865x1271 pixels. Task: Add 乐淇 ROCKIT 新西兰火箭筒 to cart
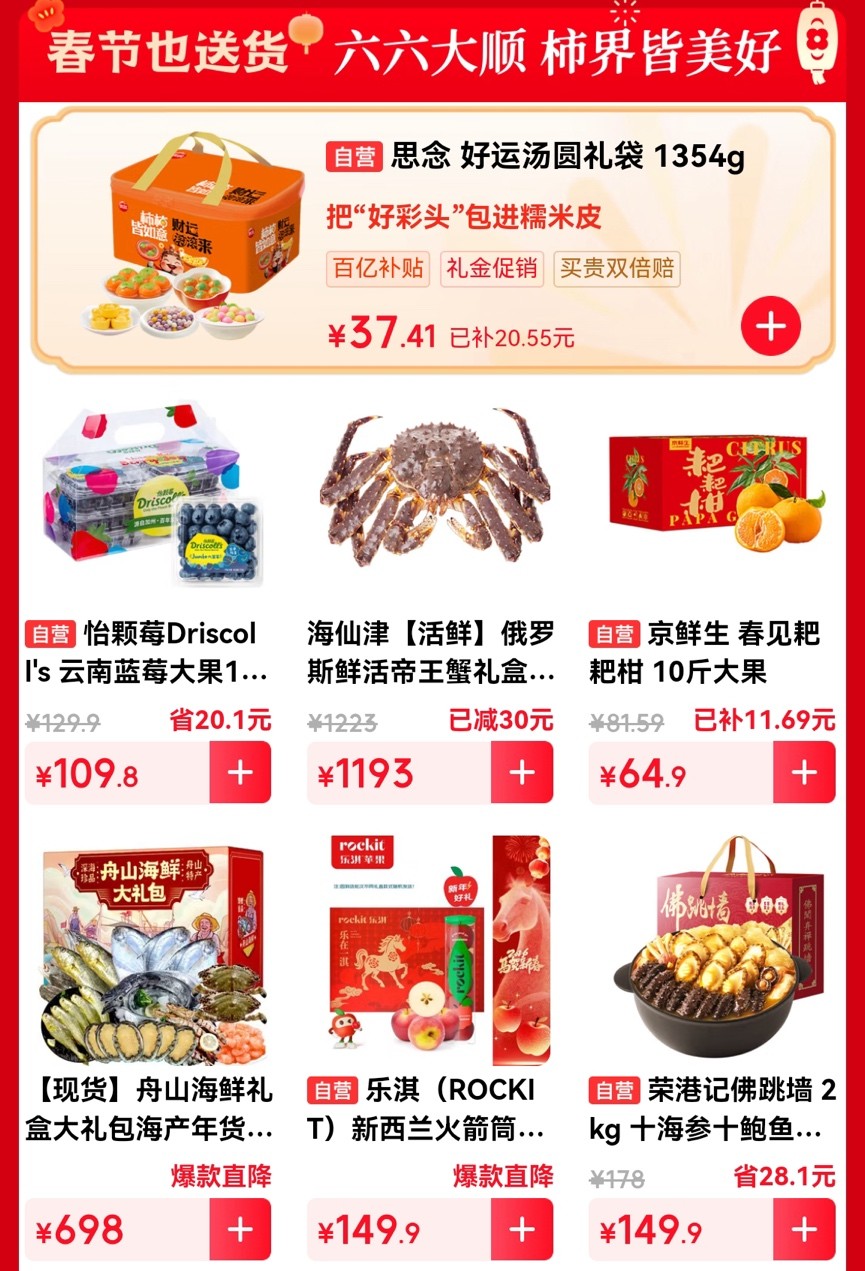(522, 1229)
